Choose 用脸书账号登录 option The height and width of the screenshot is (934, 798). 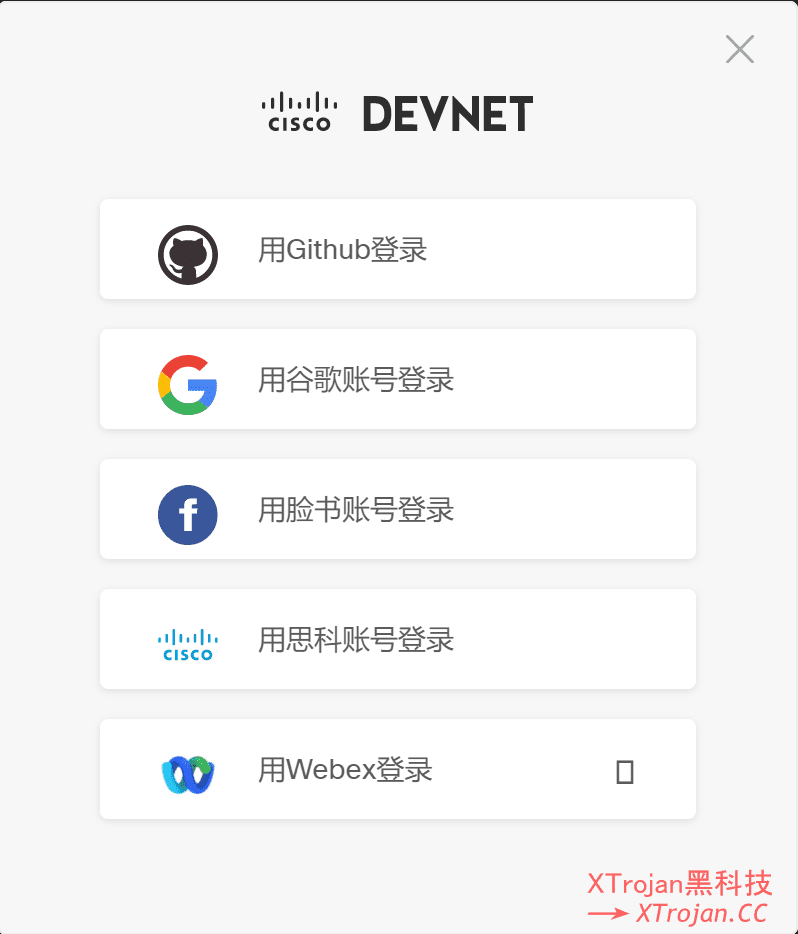tap(397, 509)
